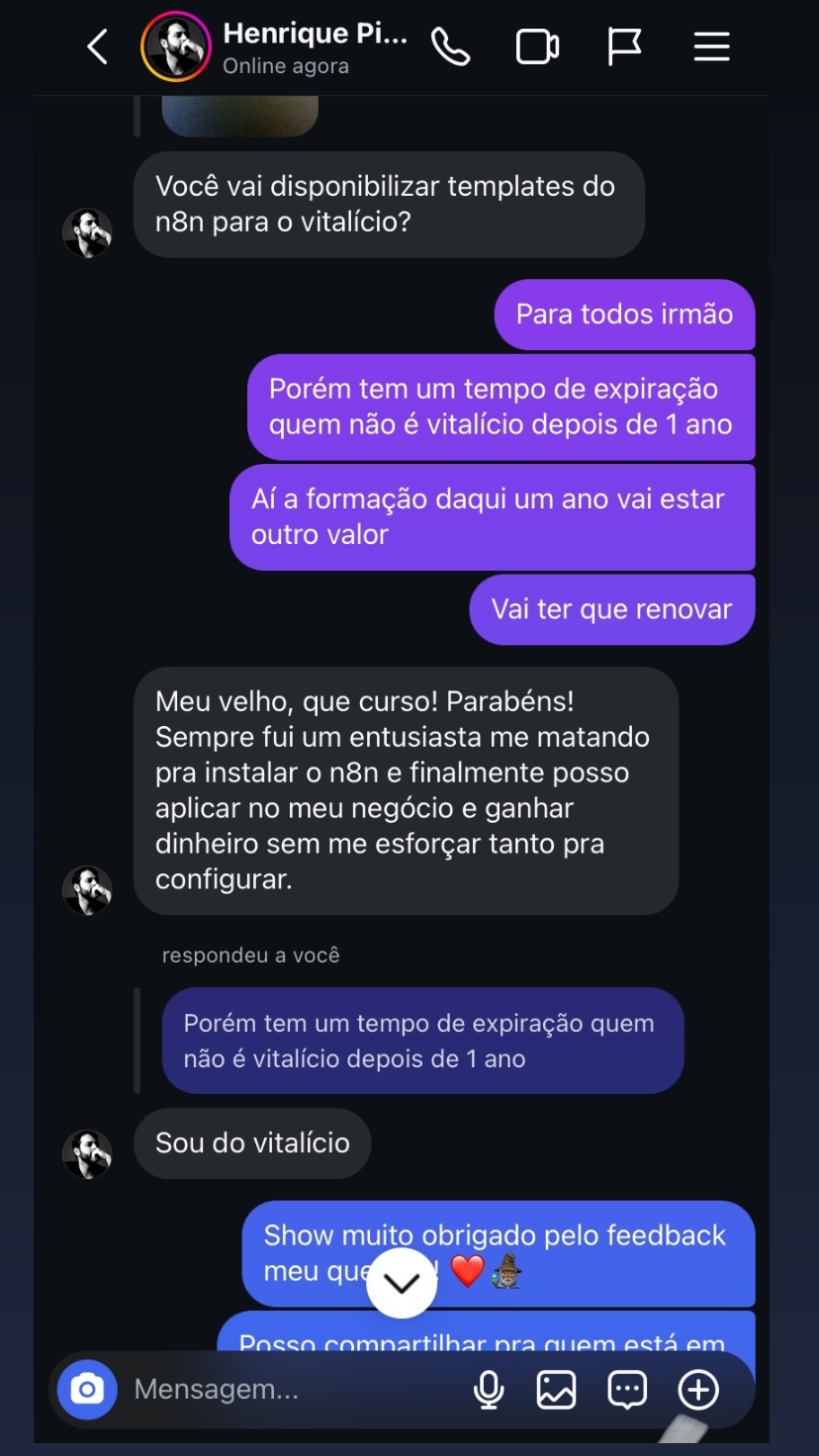Tap the flag icon in header
Image resolution: width=819 pixels, height=1456 pixels.
pyautogui.click(x=624, y=46)
